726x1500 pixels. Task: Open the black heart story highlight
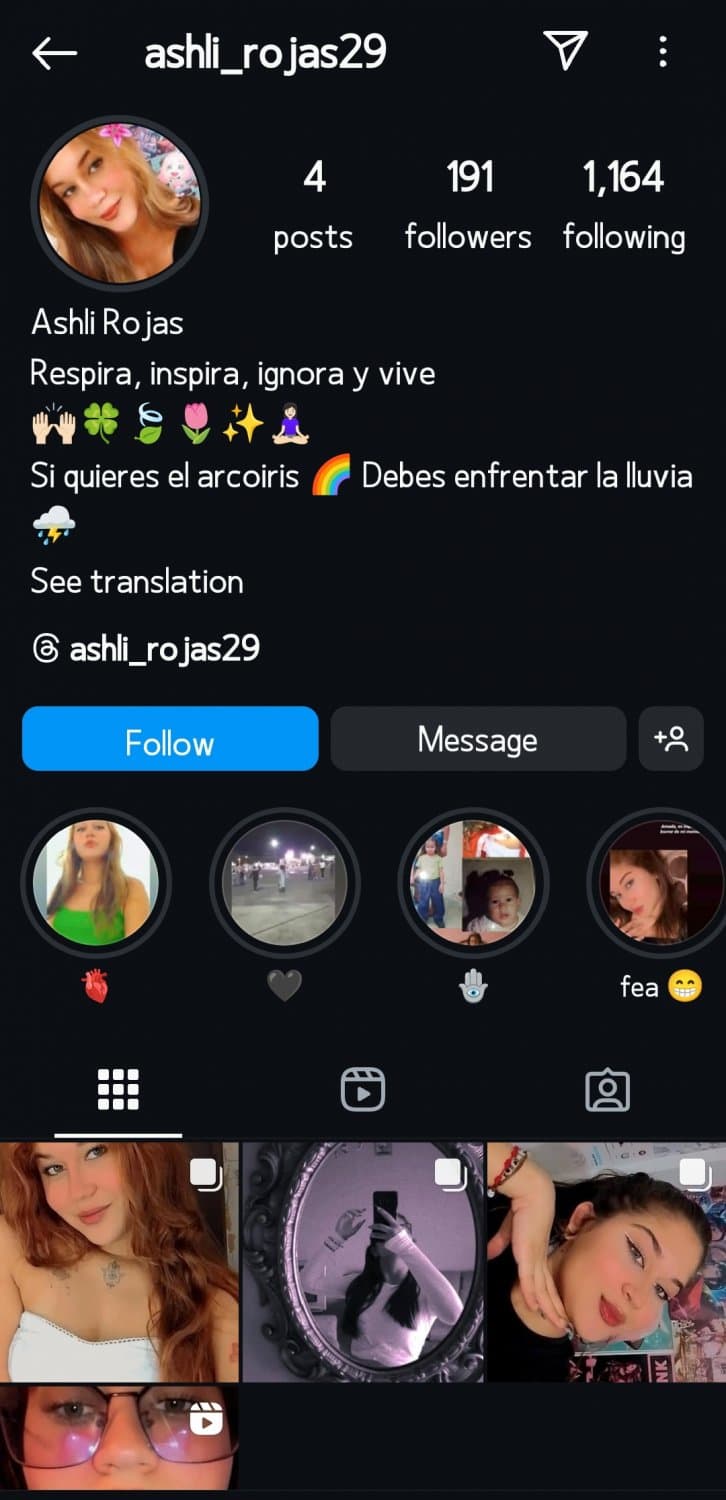(284, 883)
